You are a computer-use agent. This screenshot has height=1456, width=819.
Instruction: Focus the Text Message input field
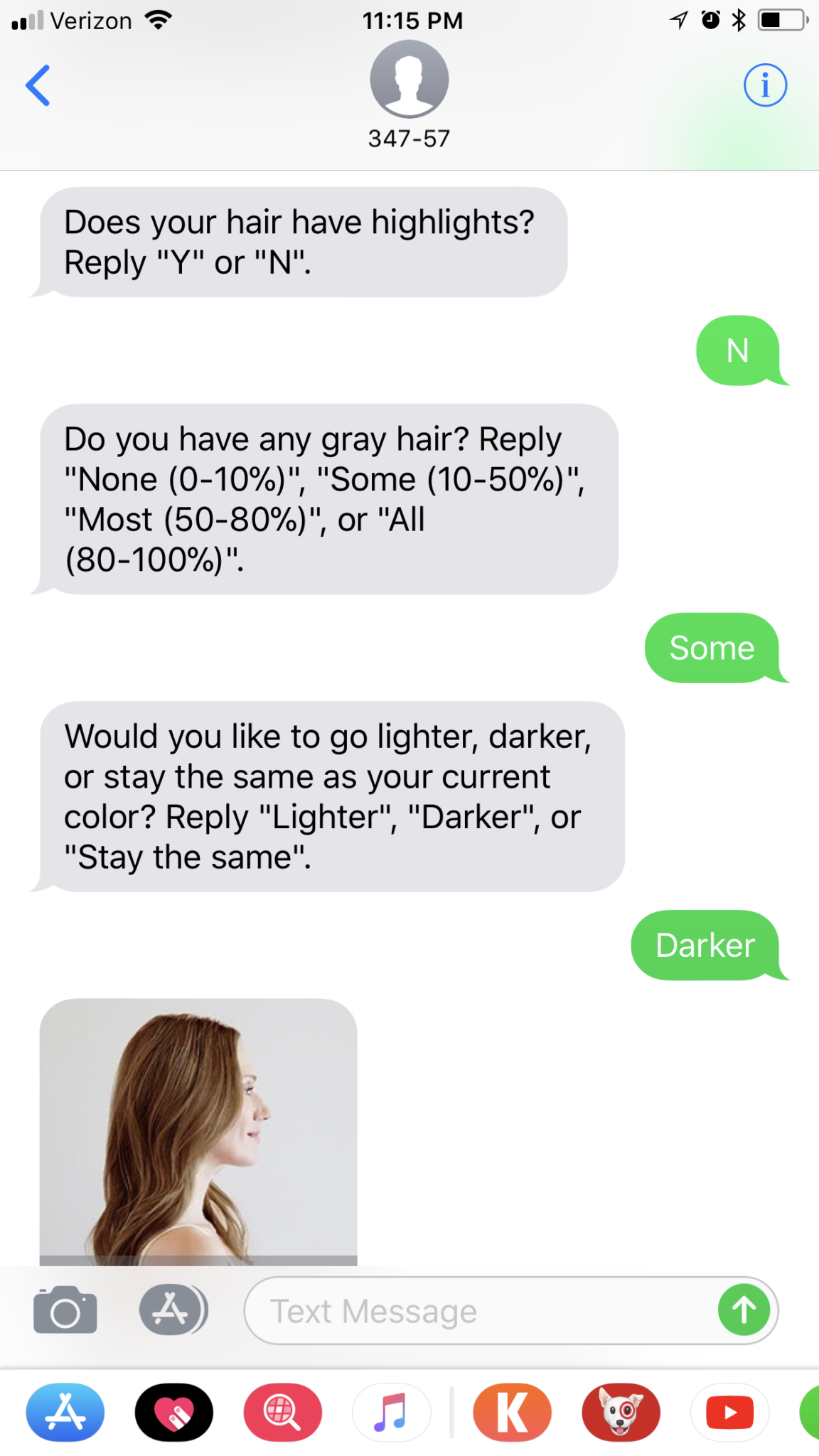480,1310
